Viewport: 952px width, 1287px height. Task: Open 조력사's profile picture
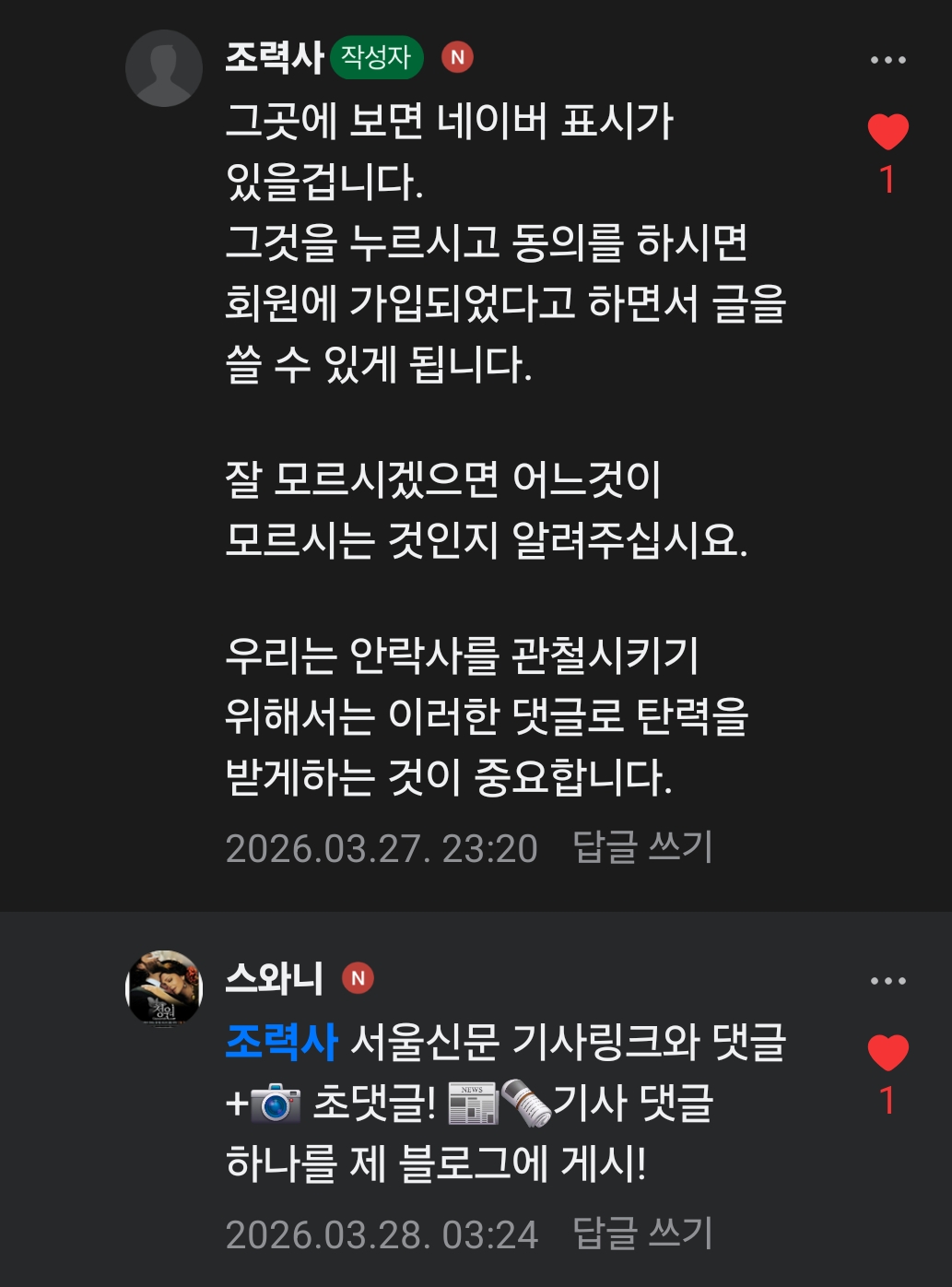[164, 68]
